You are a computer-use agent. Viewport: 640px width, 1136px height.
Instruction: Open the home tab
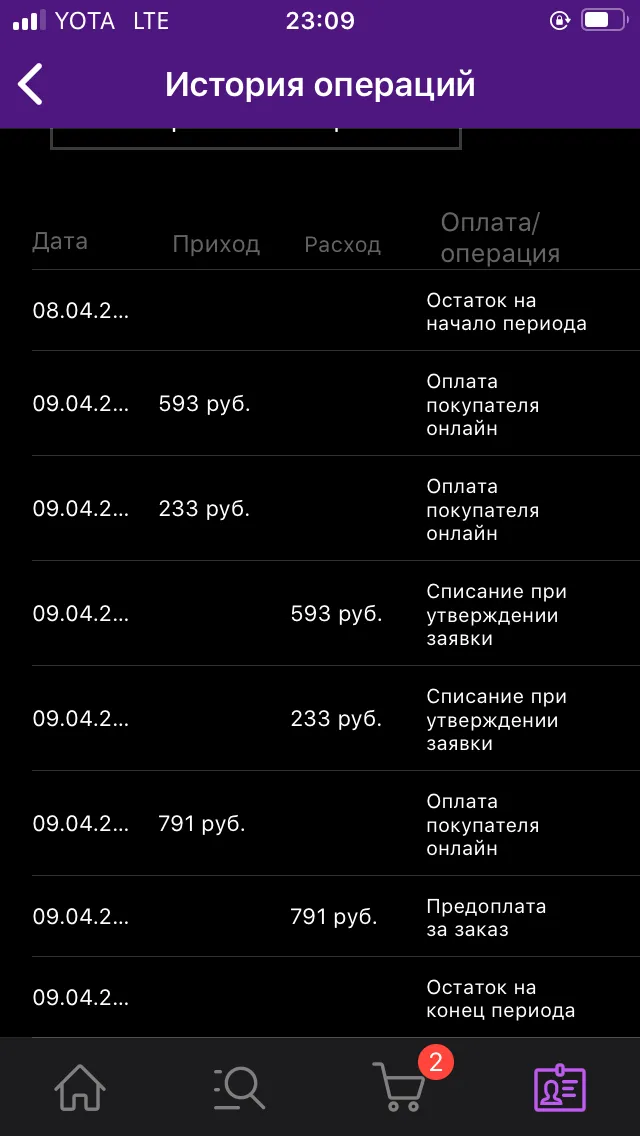click(x=80, y=1087)
